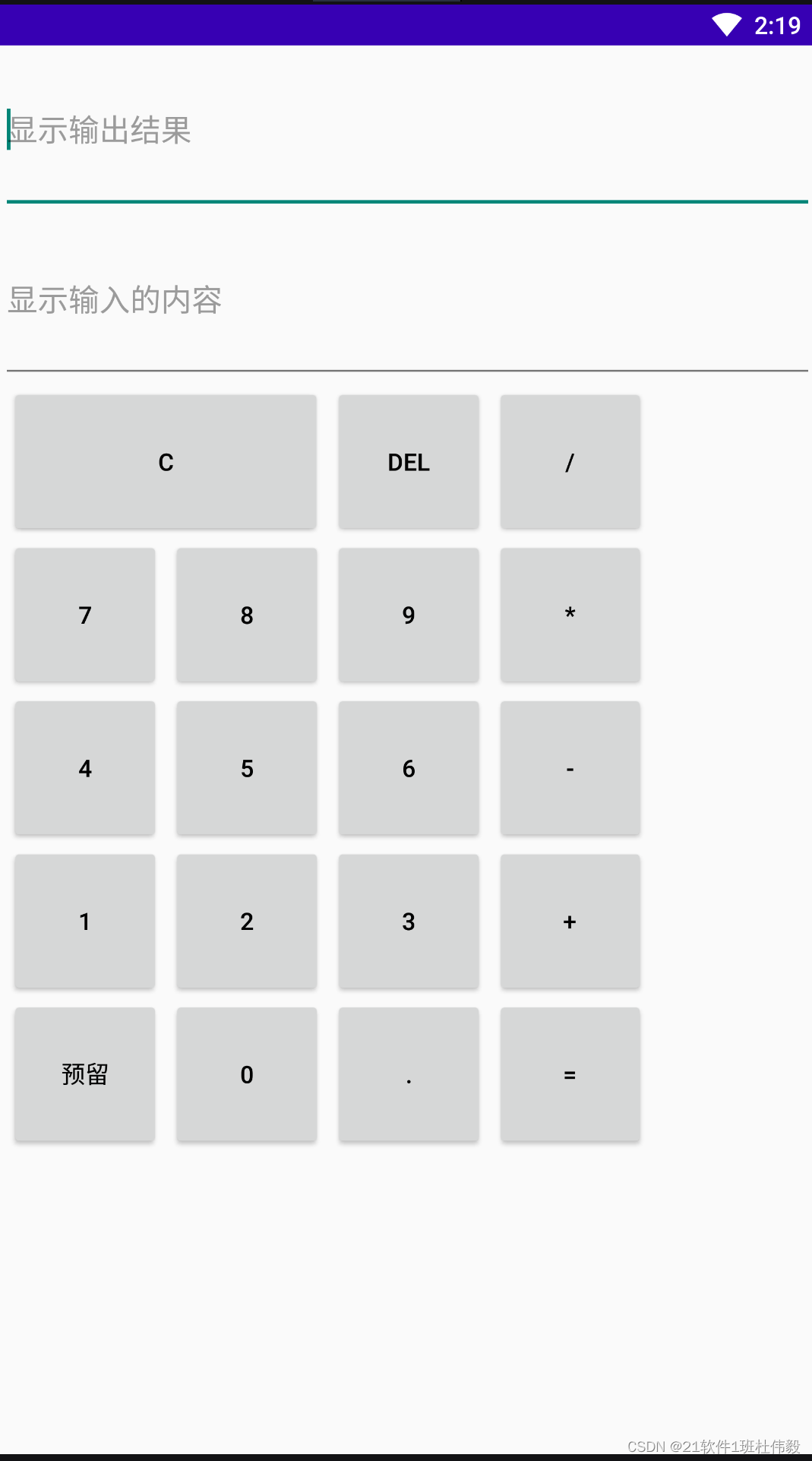812x1461 pixels.
Task: Enter digit 5
Action: point(247,768)
